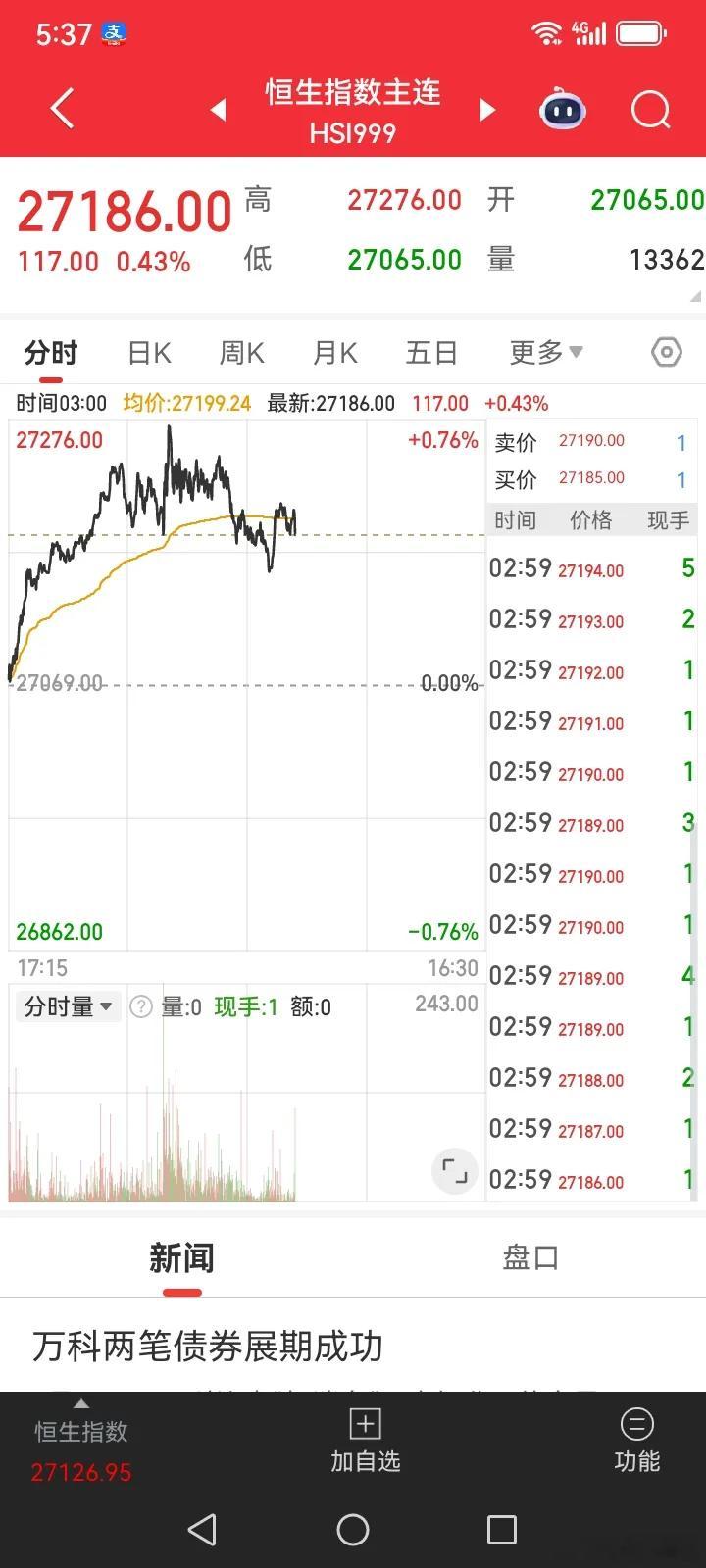Select the 月K monthly chart tab
This screenshot has height=1568, width=706.
[x=335, y=351]
